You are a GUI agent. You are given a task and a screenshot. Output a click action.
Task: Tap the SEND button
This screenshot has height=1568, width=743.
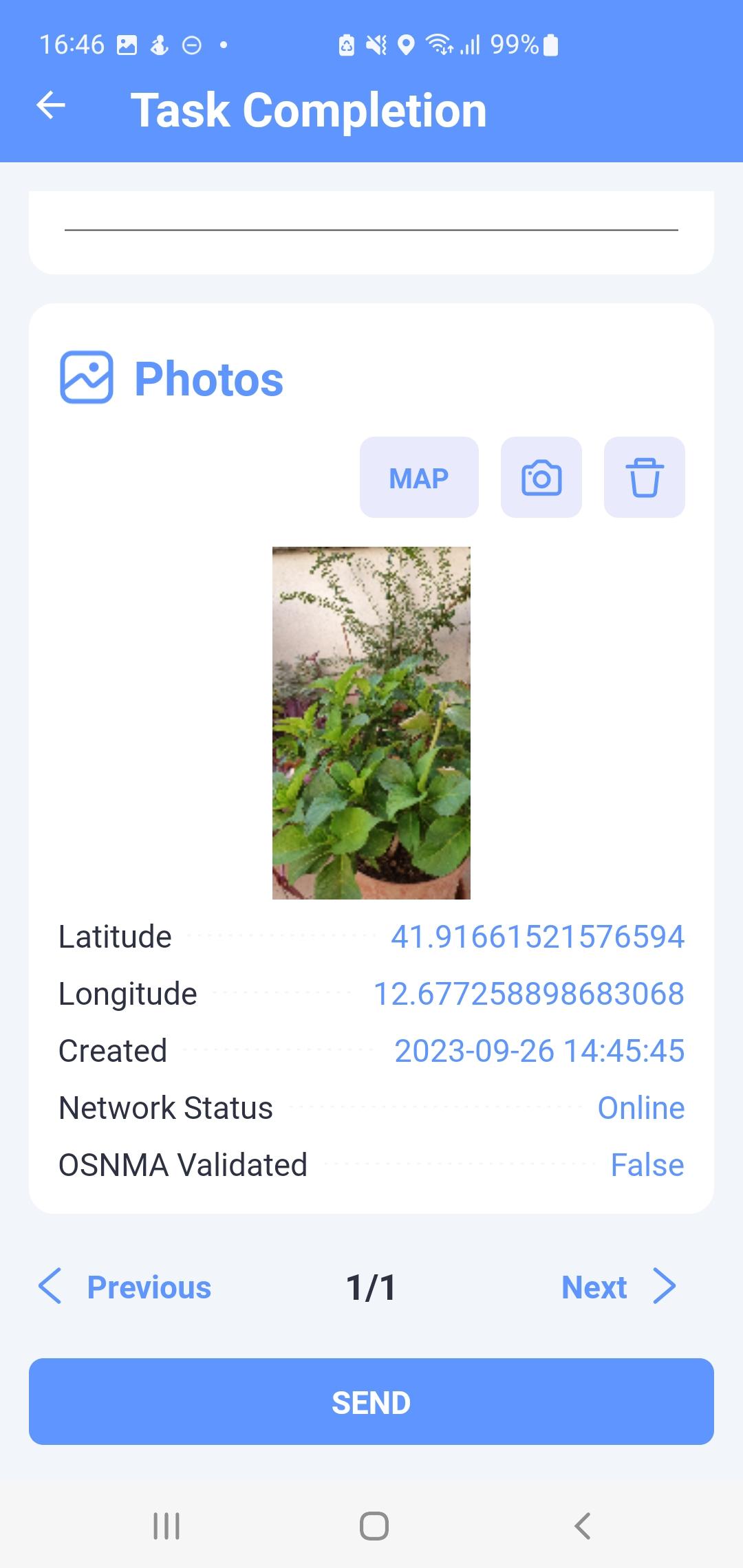tap(371, 1402)
